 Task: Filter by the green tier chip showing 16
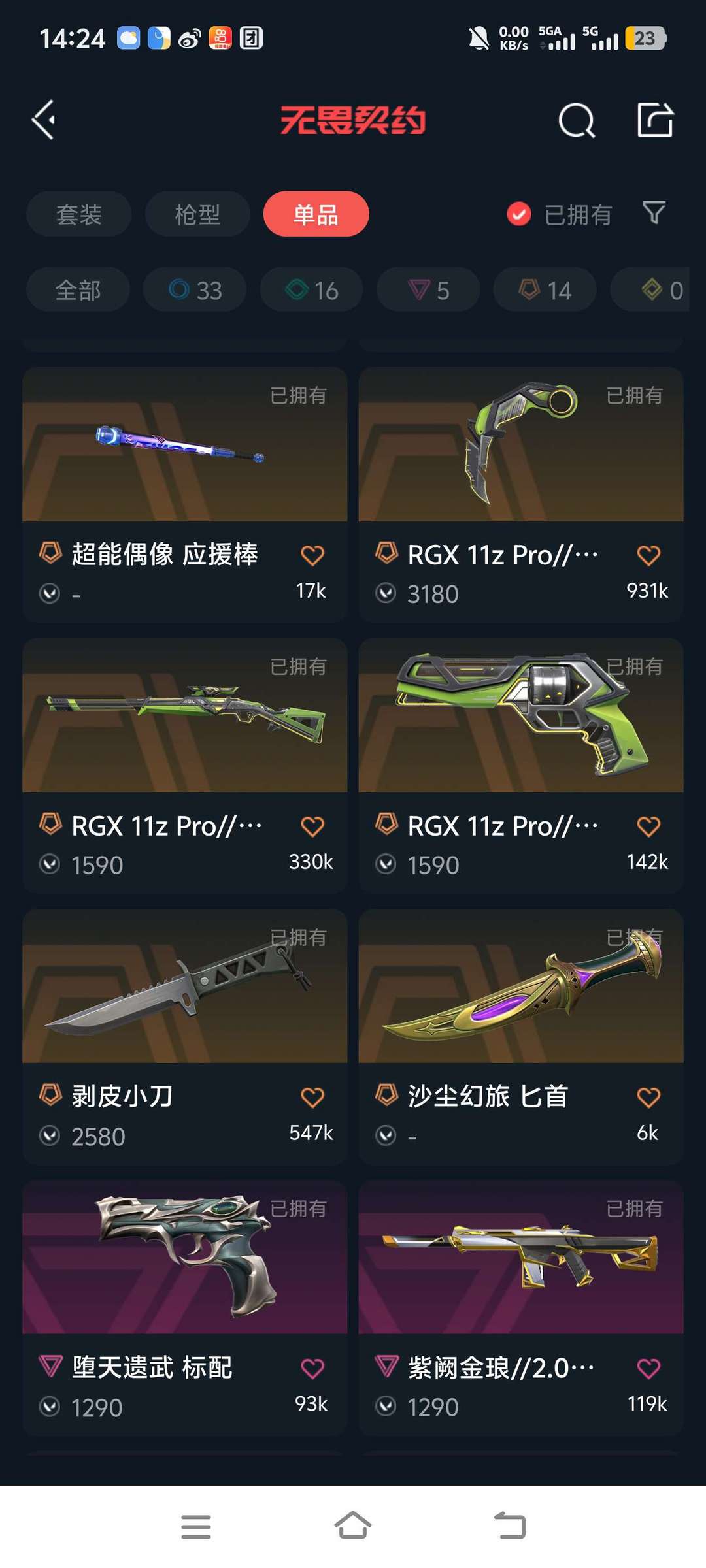point(312,289)
